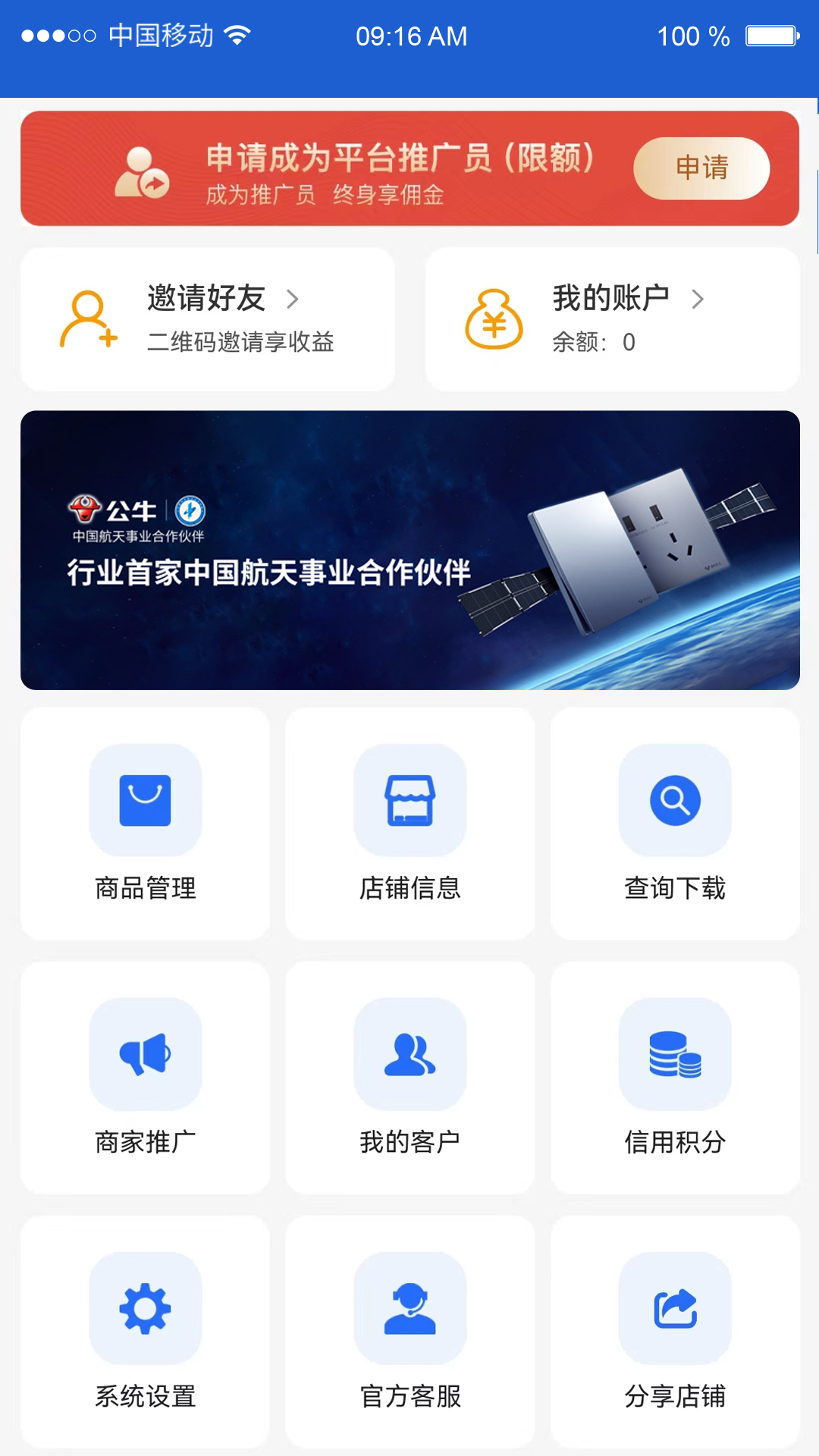This screenshot has height=1456, width=819.
Task: Open 分享店铺 via the share icon
Action: pos(675,1306)
